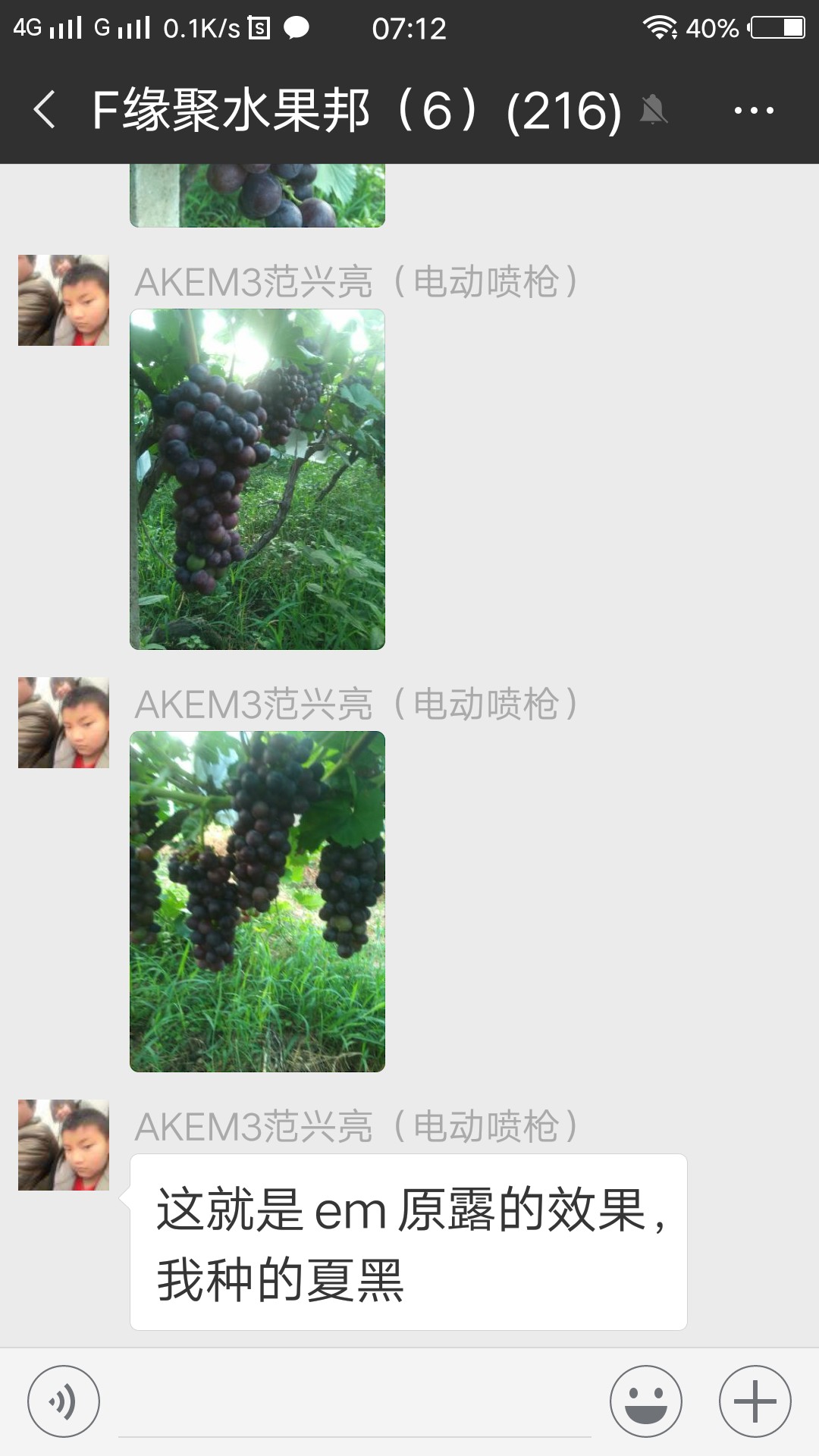Go back from the group chat
Viewport: 819px width, 1456px height.
point(45,110)
